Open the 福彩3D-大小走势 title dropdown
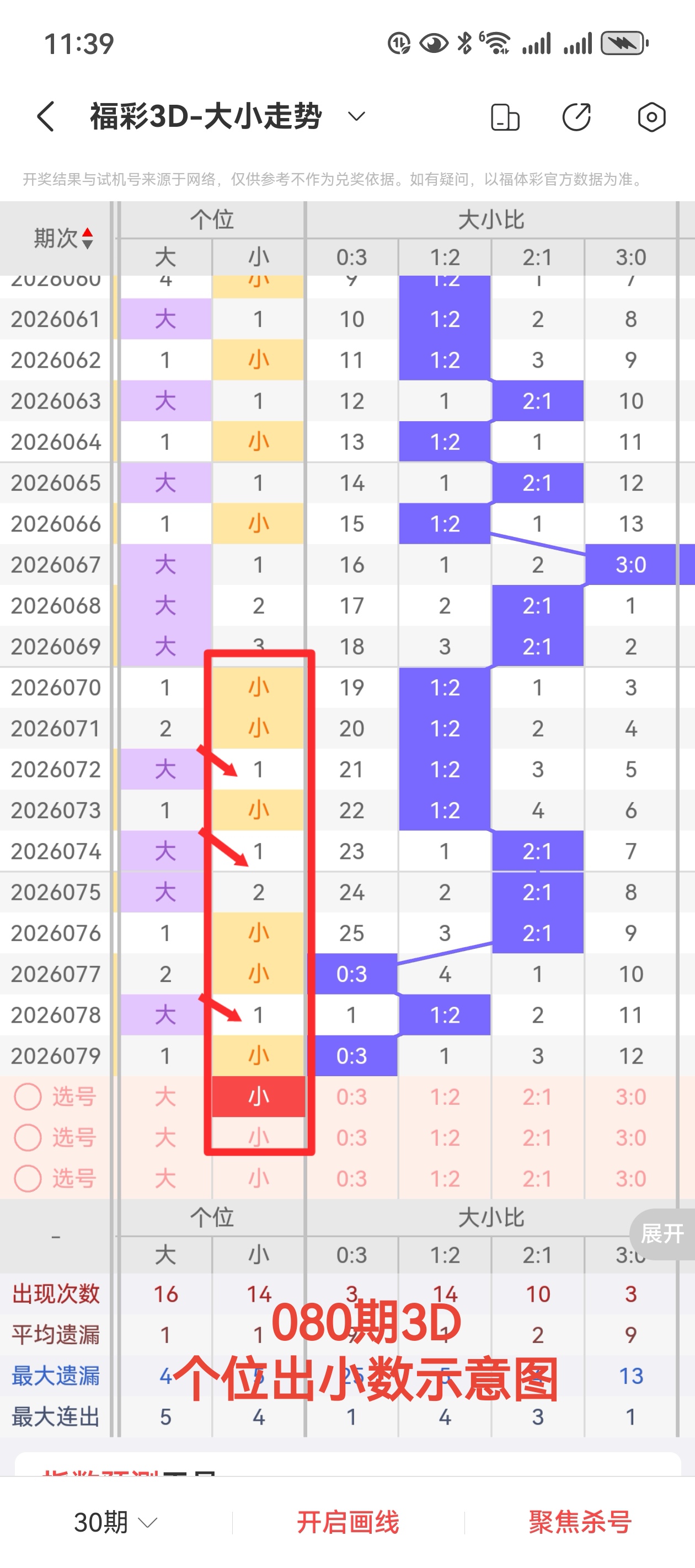The width and height of the screenshot is (695, 1568). pos(356,116)
